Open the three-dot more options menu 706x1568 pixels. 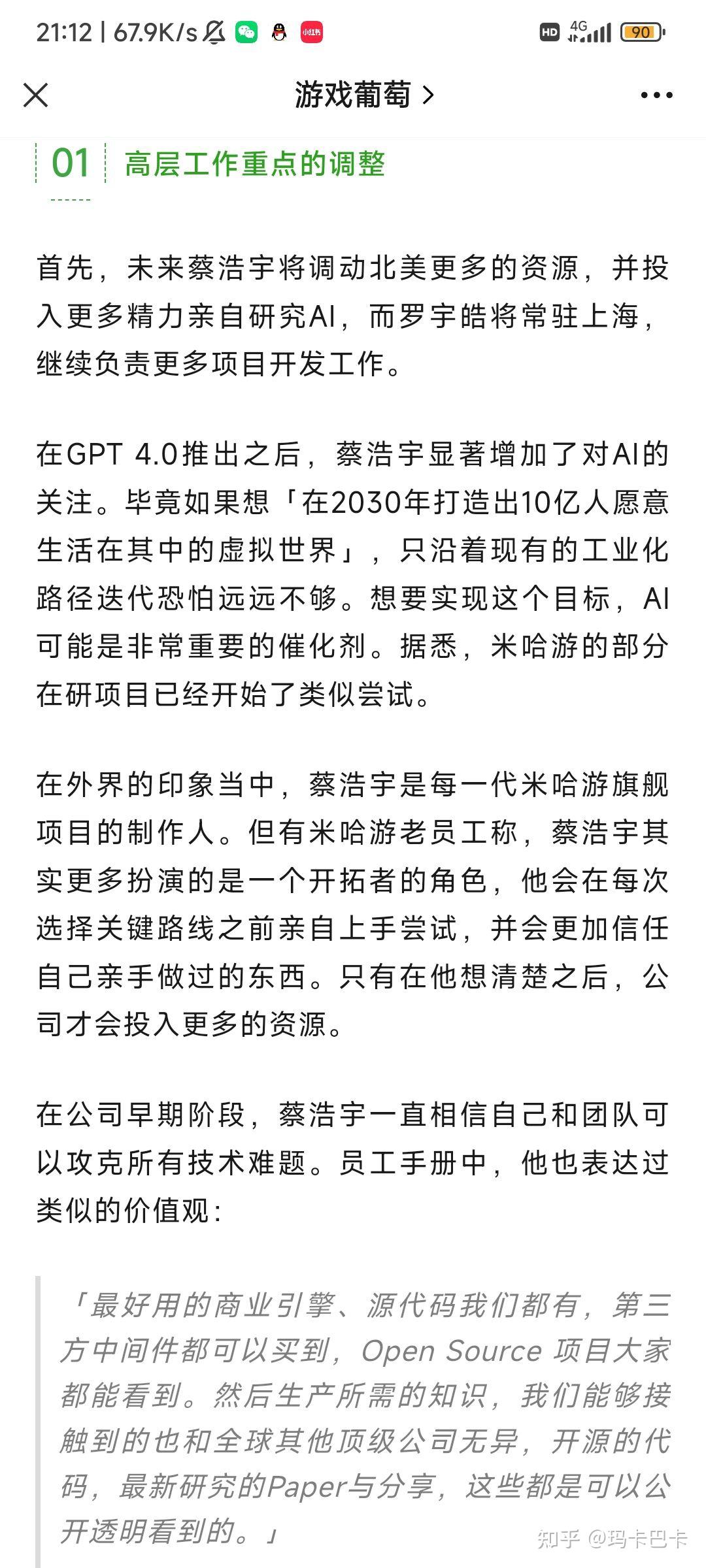coord(656,95)
